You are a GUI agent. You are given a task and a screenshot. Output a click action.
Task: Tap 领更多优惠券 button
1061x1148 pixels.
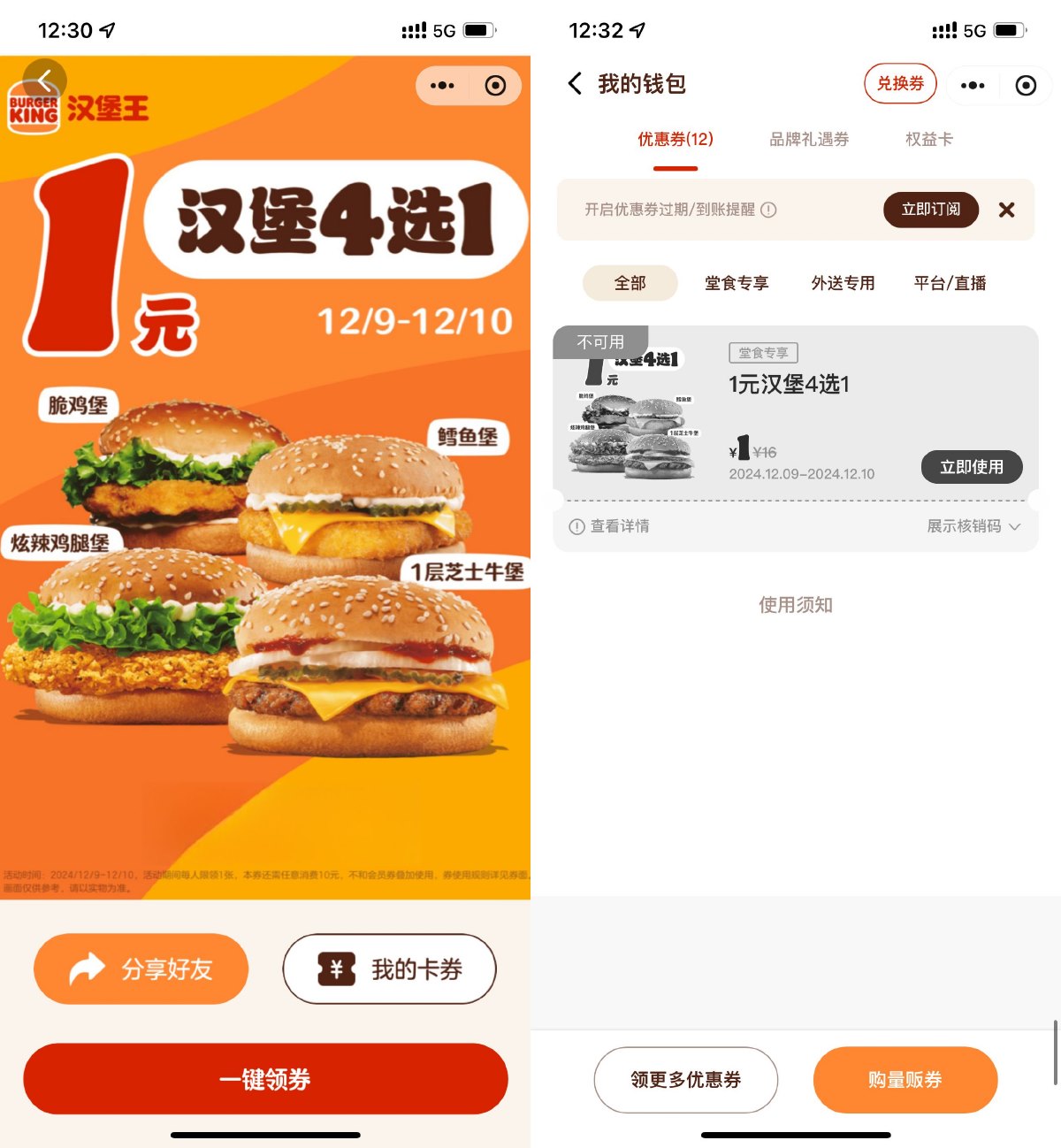pos(685,1080)
